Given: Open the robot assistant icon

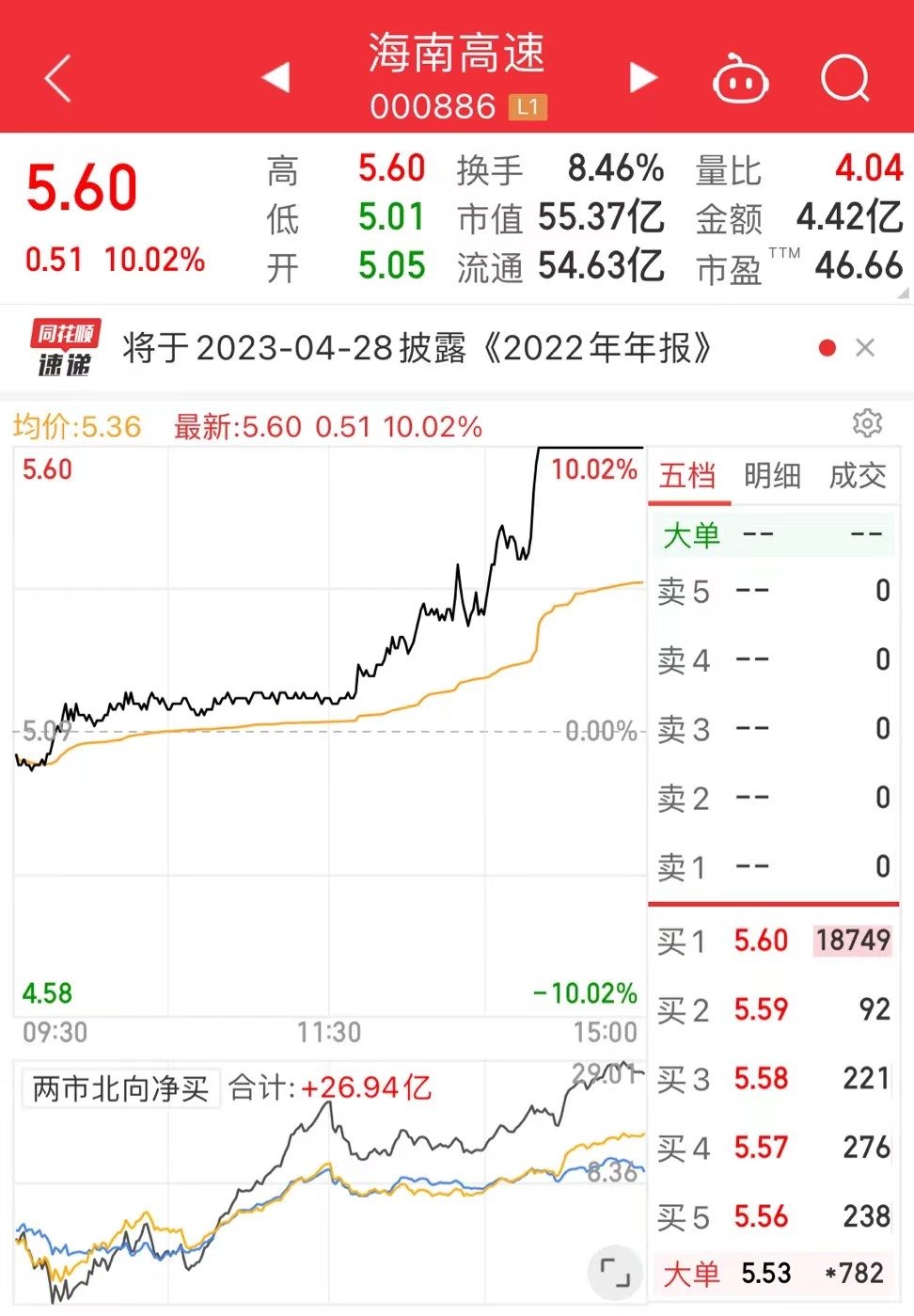Looking at the screenshot, I should click(740, 80).
